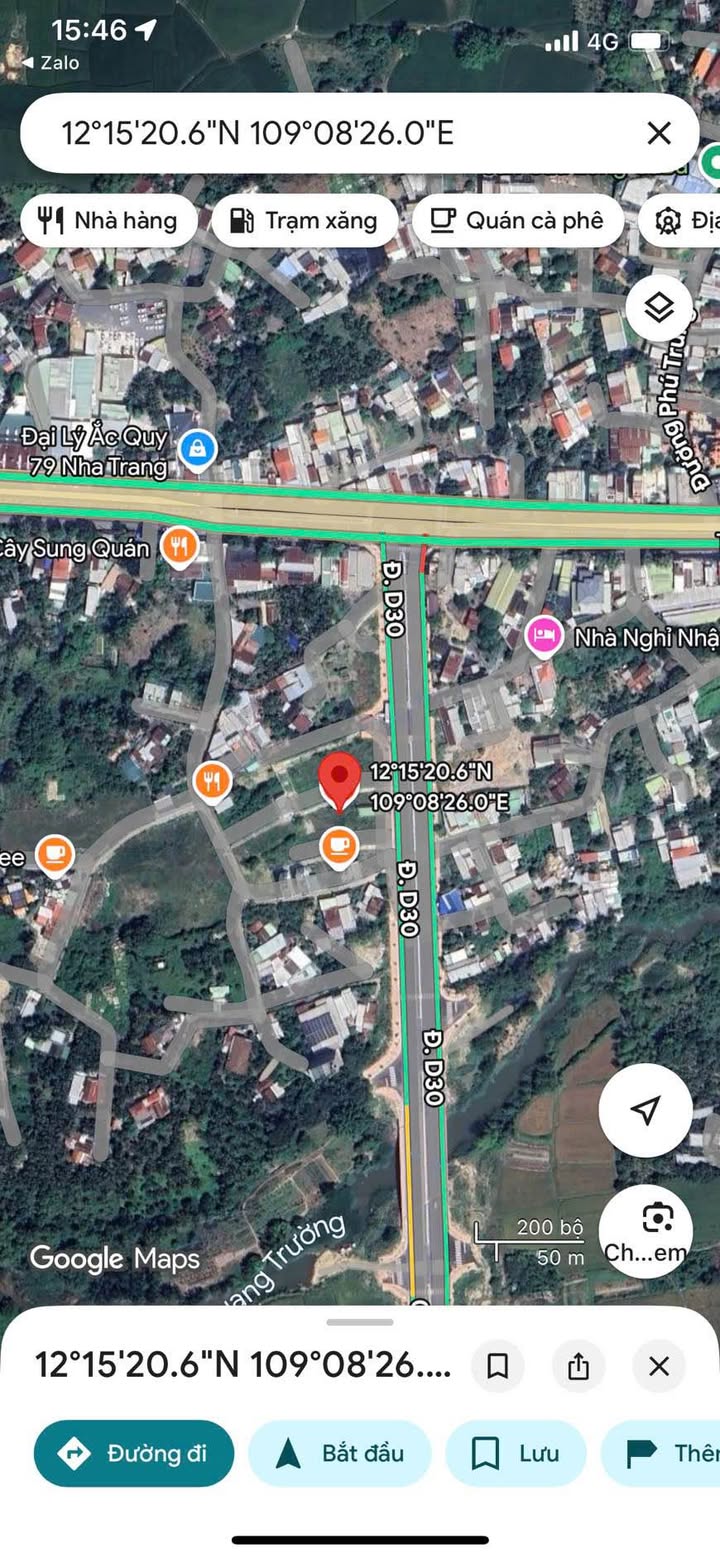Get directions with Đường đi
This screenshot has height=1558, width=720.
pyautogui.click(x=134, y=1453)
